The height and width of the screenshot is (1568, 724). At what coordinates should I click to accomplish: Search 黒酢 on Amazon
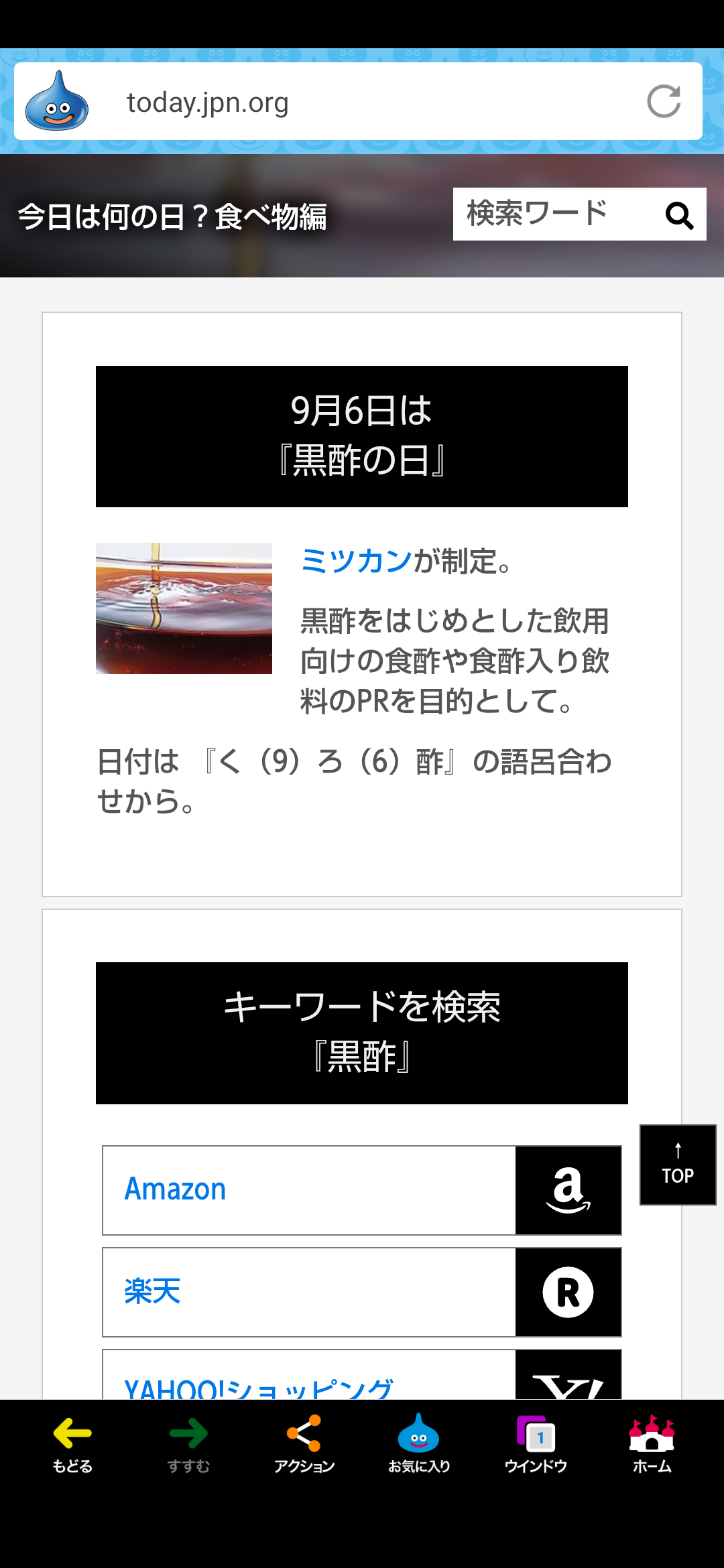click(x=361, y=1190)
